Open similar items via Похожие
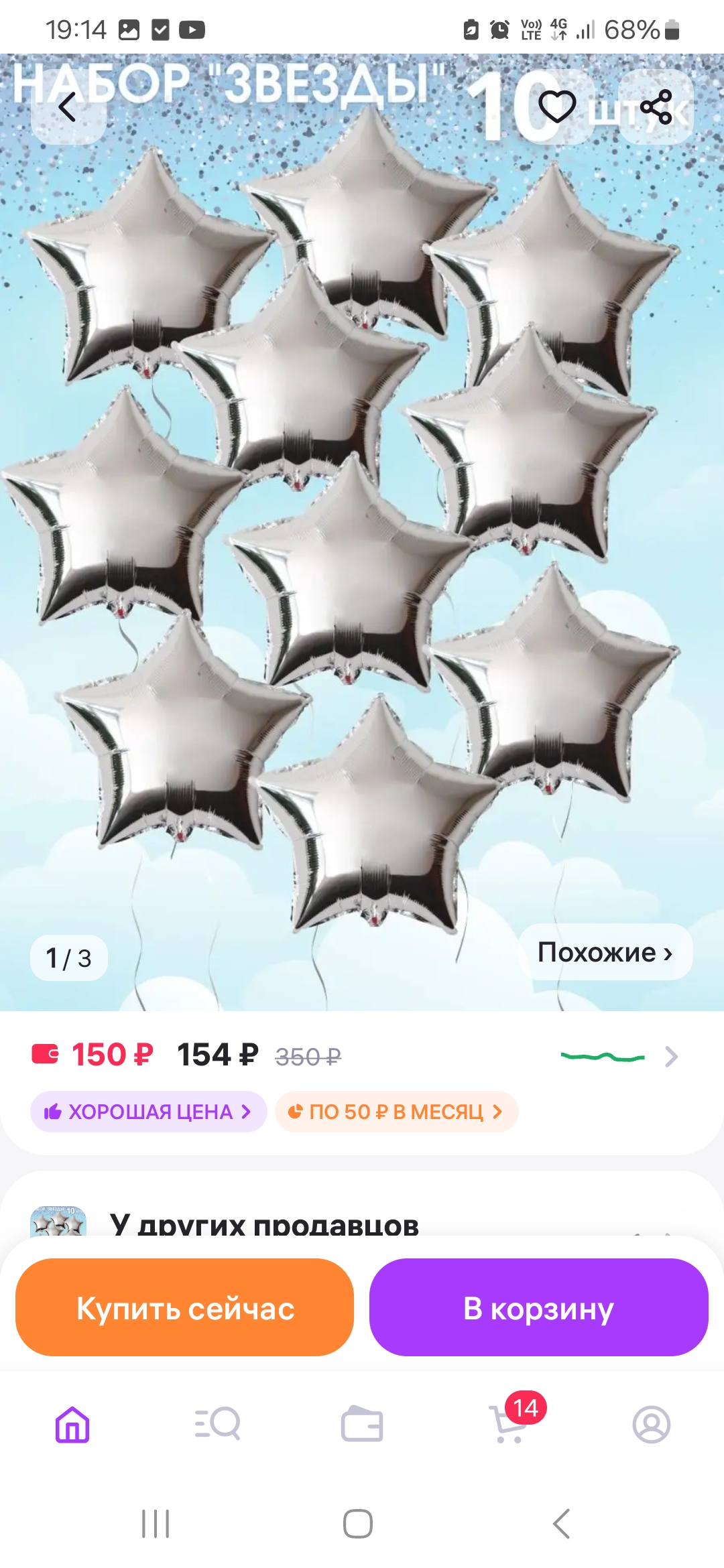The height and width of the screenshot is (1568, 724). [x=605, y=952]
